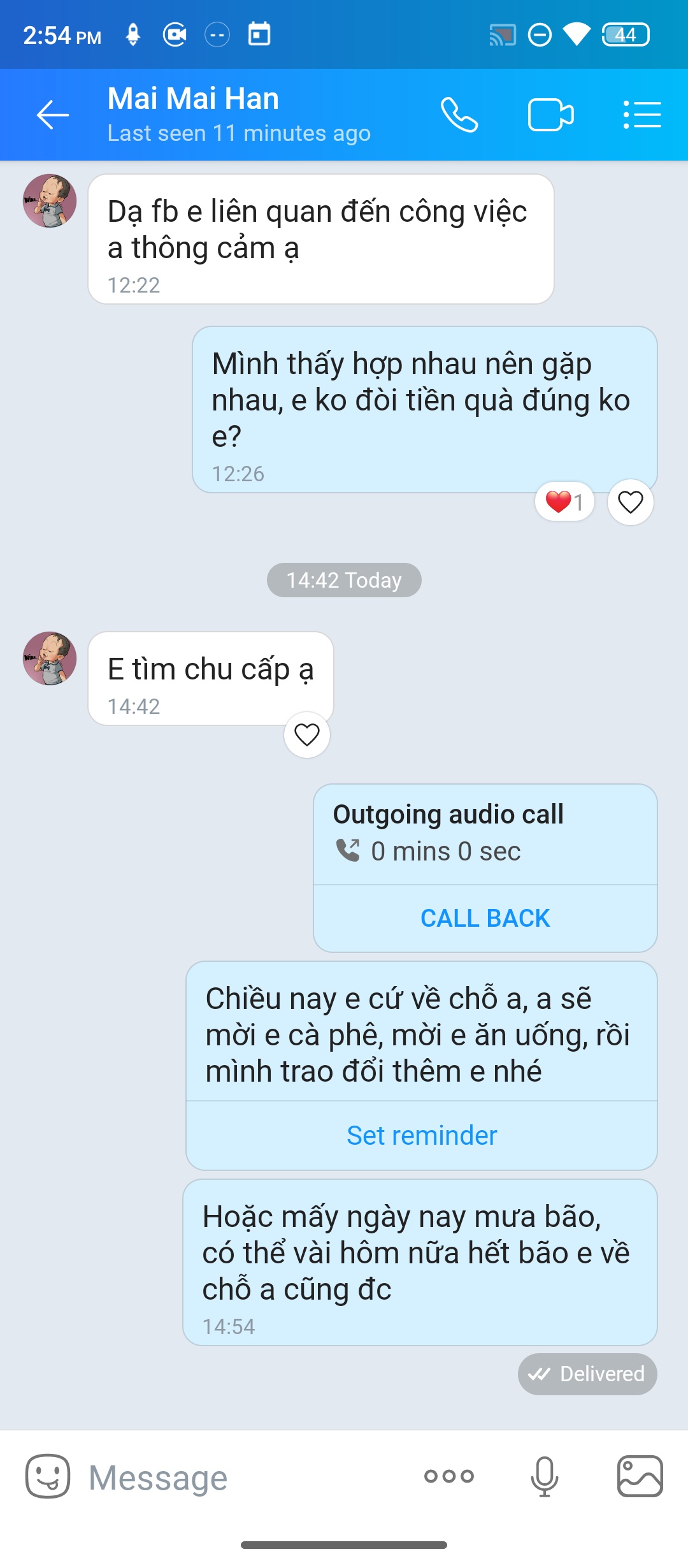Start an audio call with Mai Mai Han
Viewport: 688px width, 1568px height.
[459, 115]
